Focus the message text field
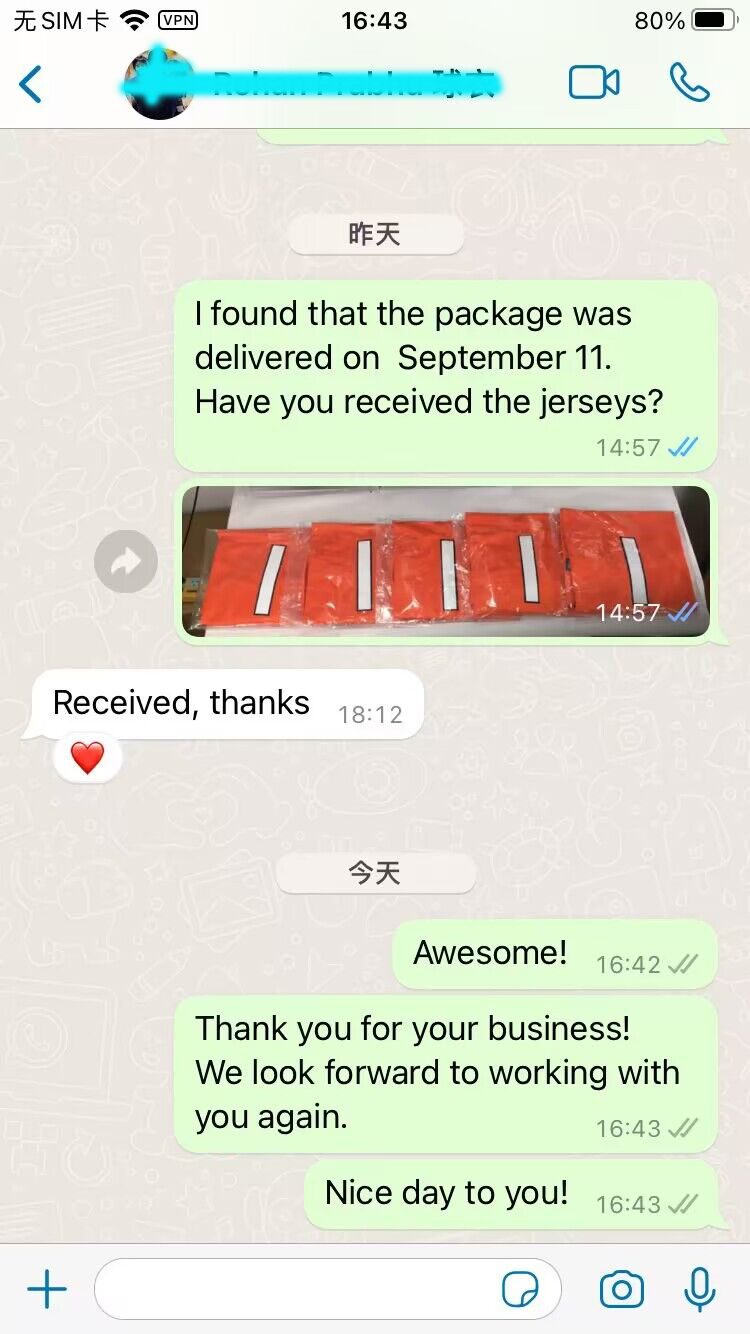This screenshot has height=1334, width=750. point(300,1290)
